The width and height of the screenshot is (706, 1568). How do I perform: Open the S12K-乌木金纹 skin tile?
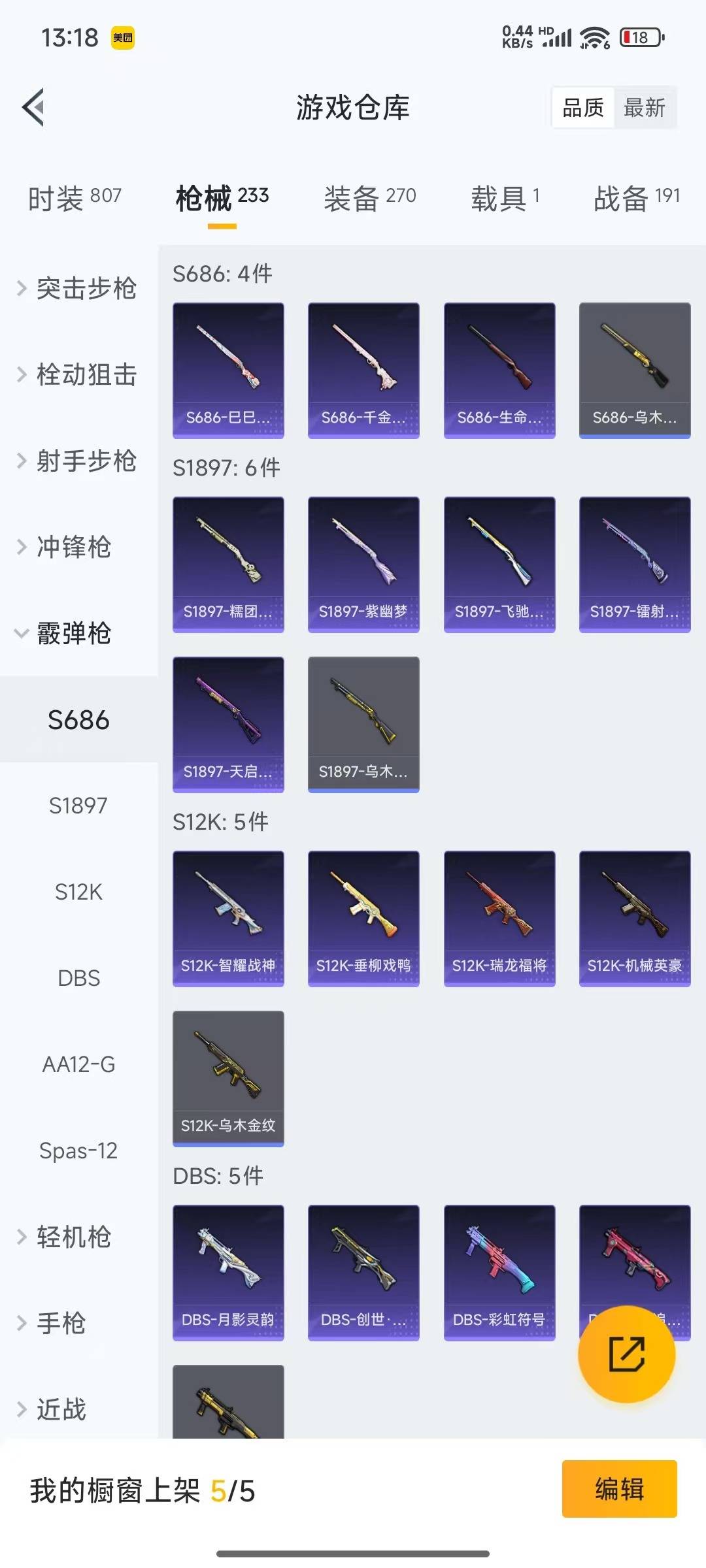pyautogui.click(x=228, y=1079)
